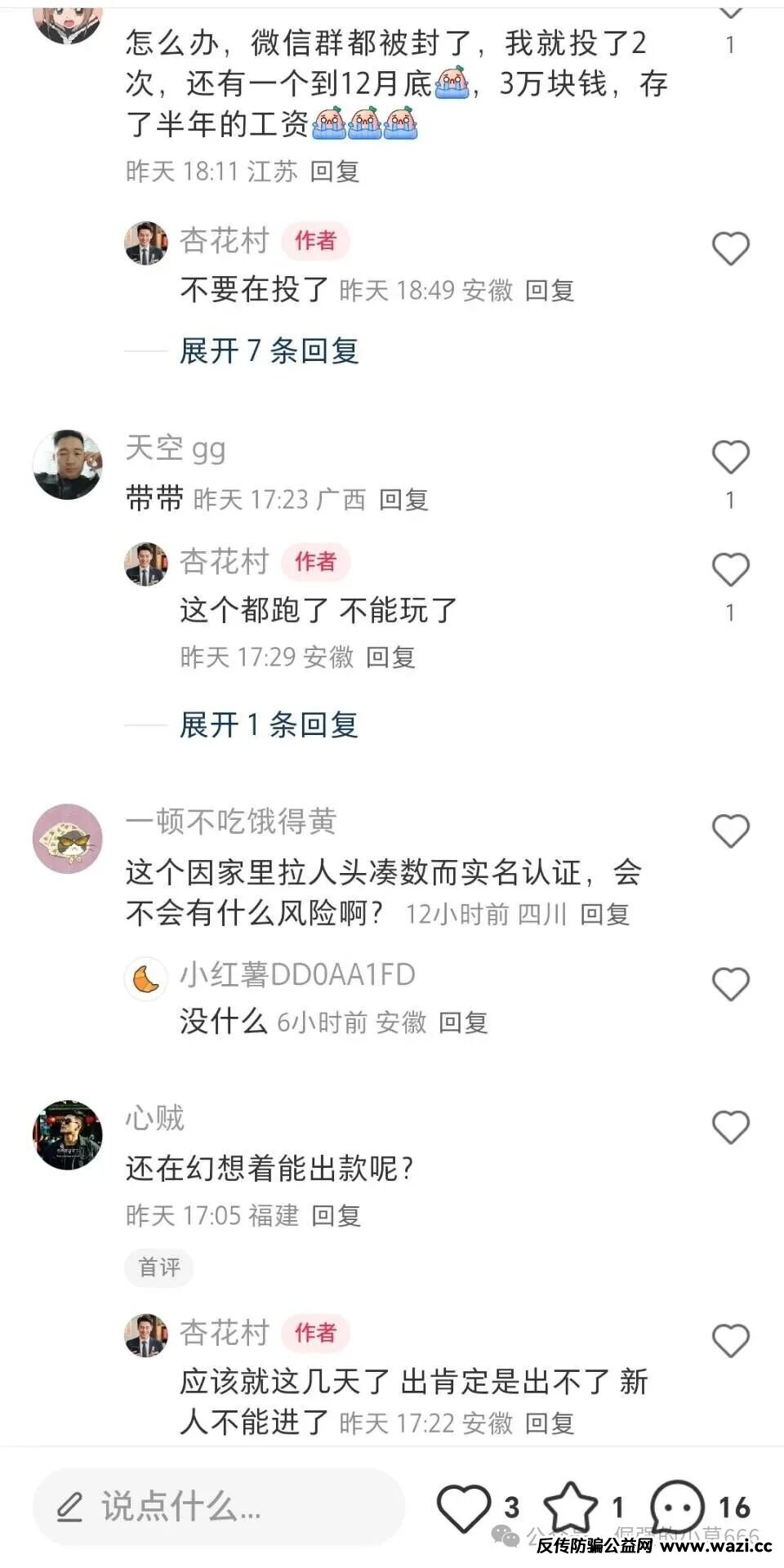Expand the 7 hidden replies
Screen dimensions: 784x1568
click(269, 351)
